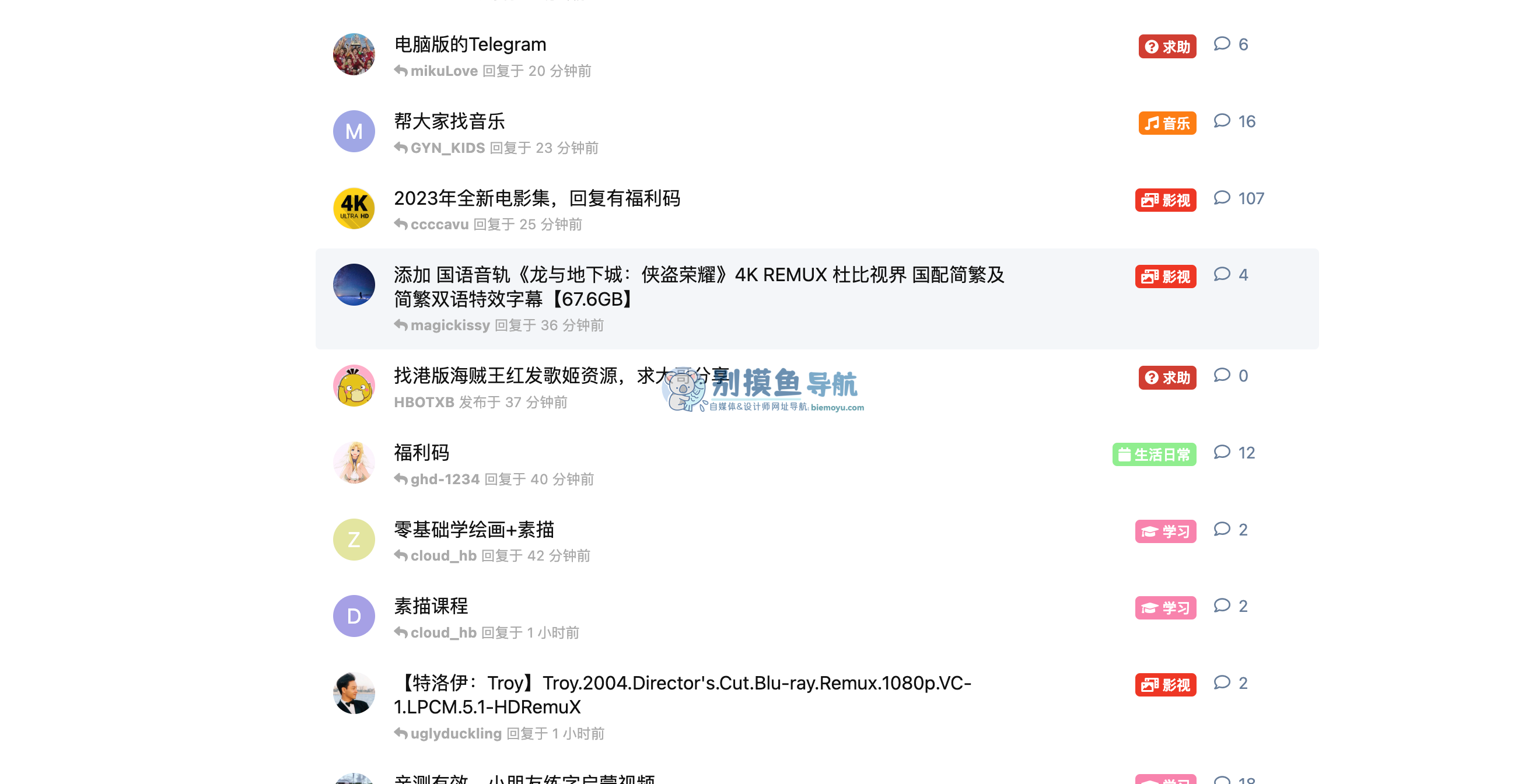Open the 素描课程 discussion
The image size is (1532, 784).
coord(431,606)
